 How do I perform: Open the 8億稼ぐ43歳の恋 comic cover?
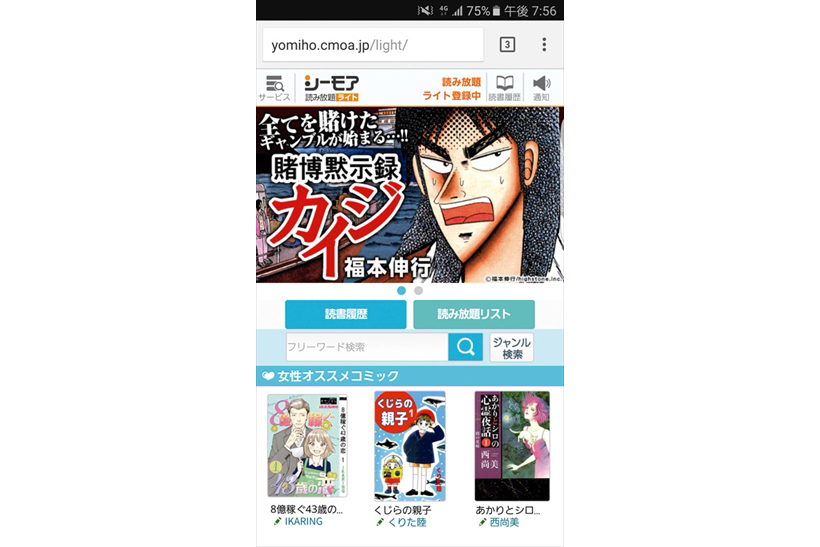click(x=306, y=446)
